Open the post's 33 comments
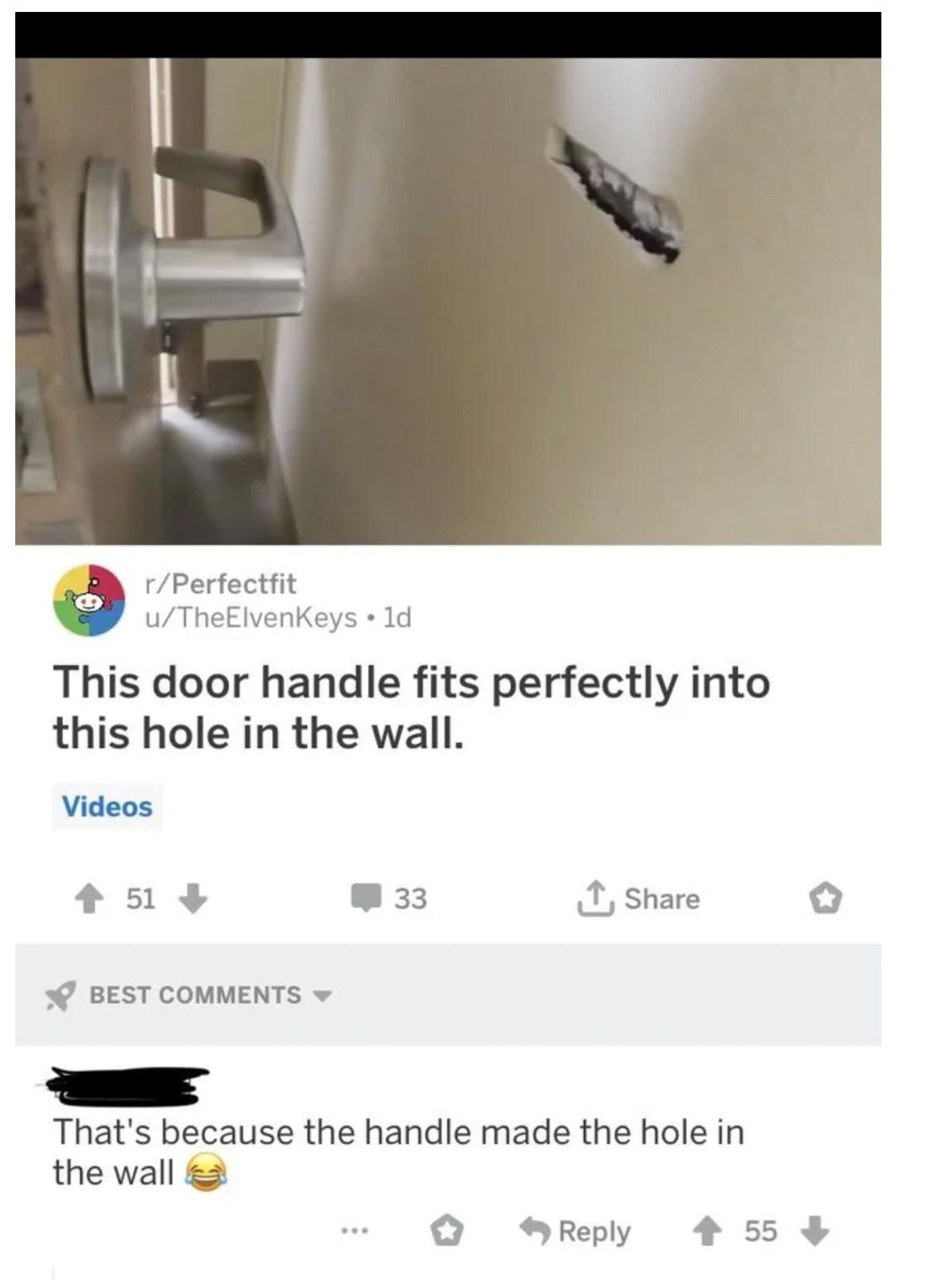The image size is (952, 1280). point(390,898)
